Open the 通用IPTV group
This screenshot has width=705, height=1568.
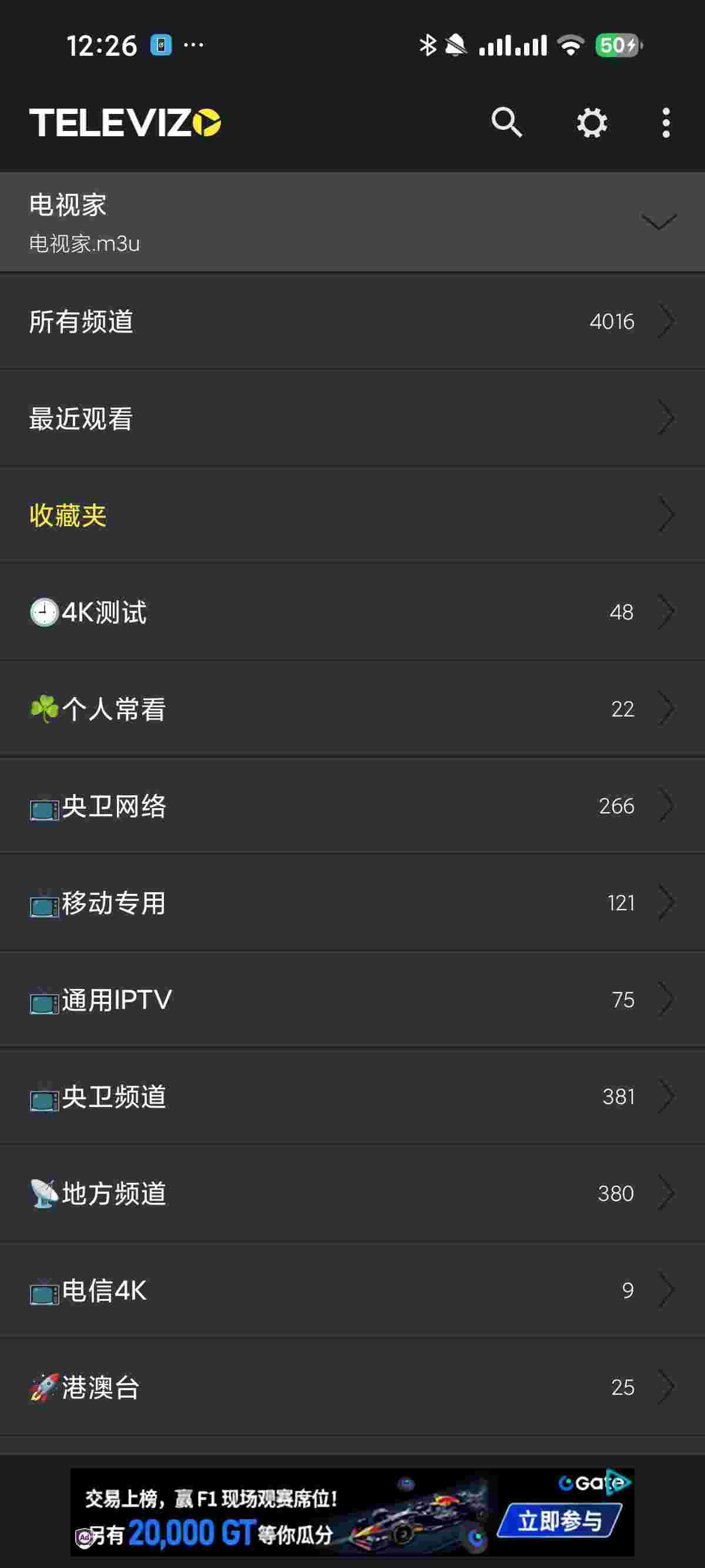coord(352,1000)
